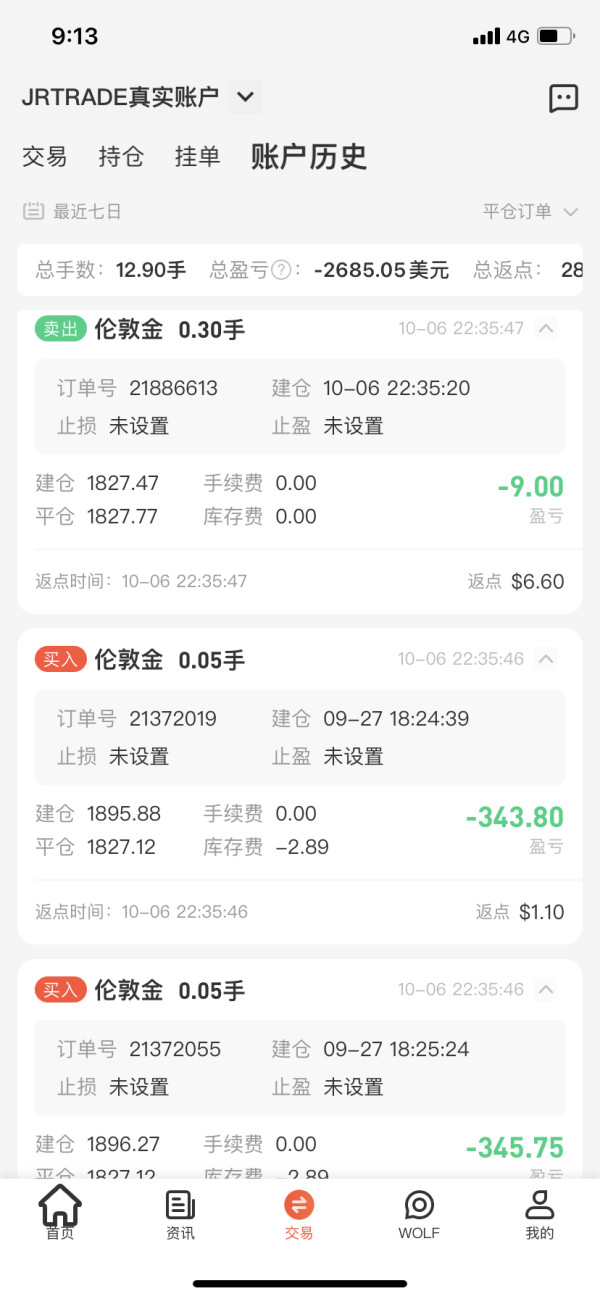This screenshot has height=1299, width=600.
Task: Switch to the 交易 top tab
Action: click(x=45, y=157)
